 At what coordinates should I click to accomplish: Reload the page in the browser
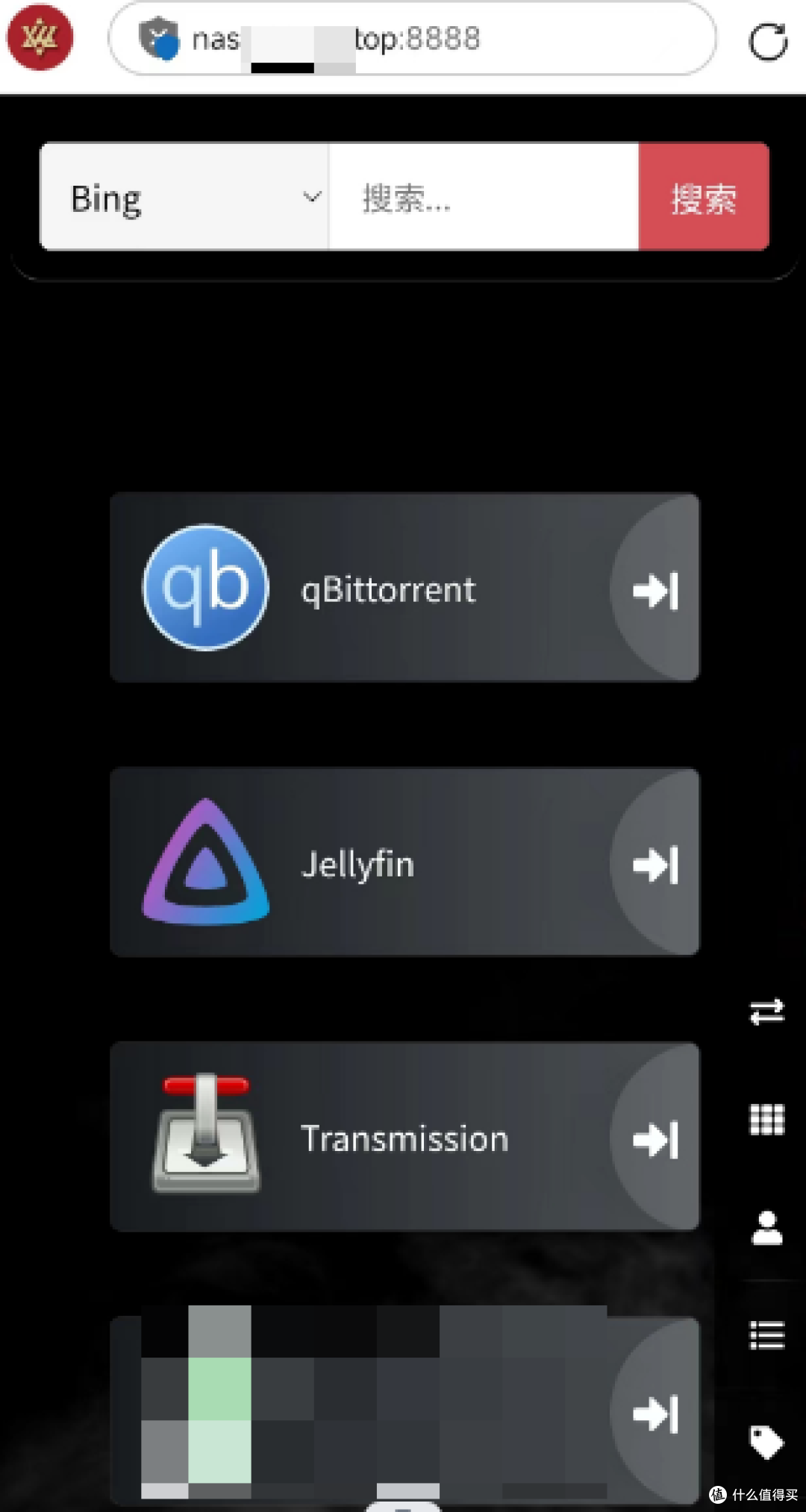click(x=768, y=41)
